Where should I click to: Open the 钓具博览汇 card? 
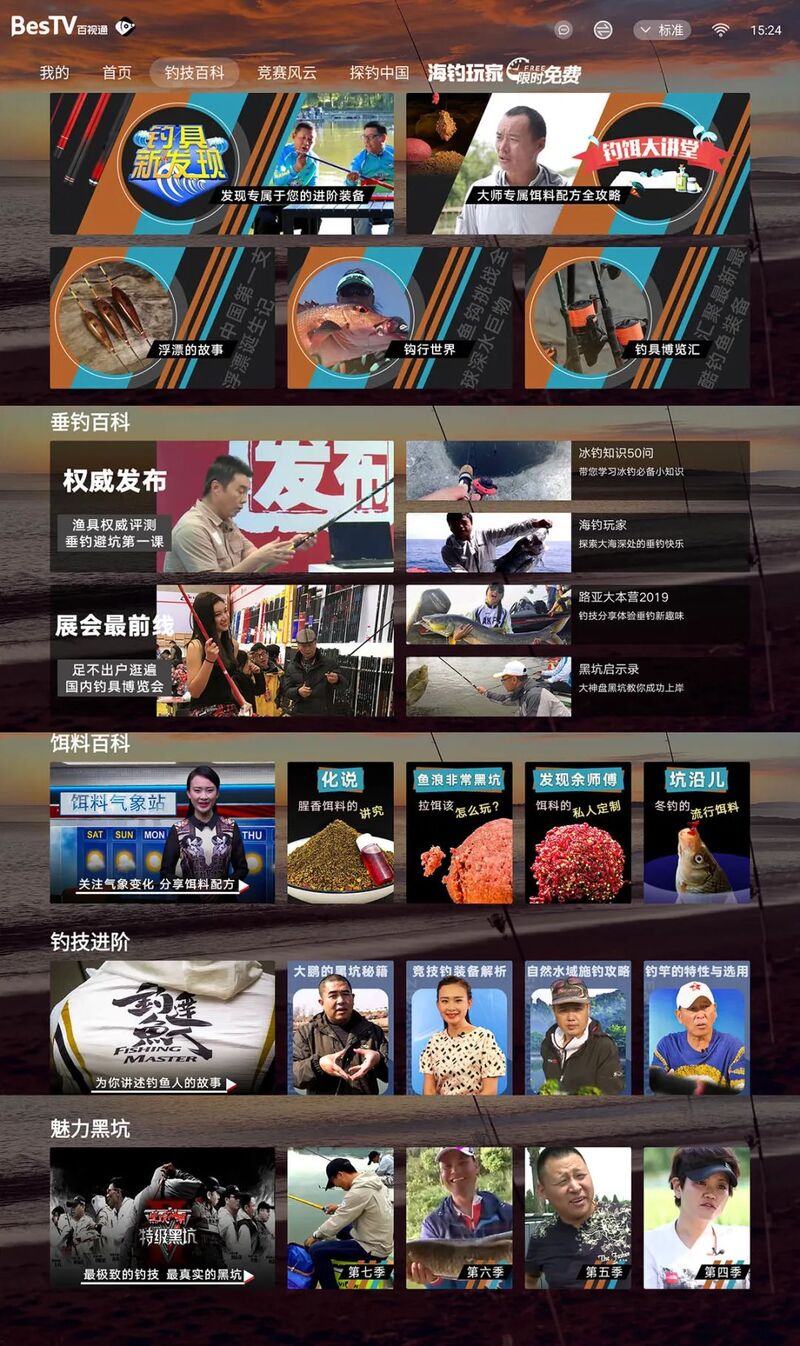coord(637,318)
